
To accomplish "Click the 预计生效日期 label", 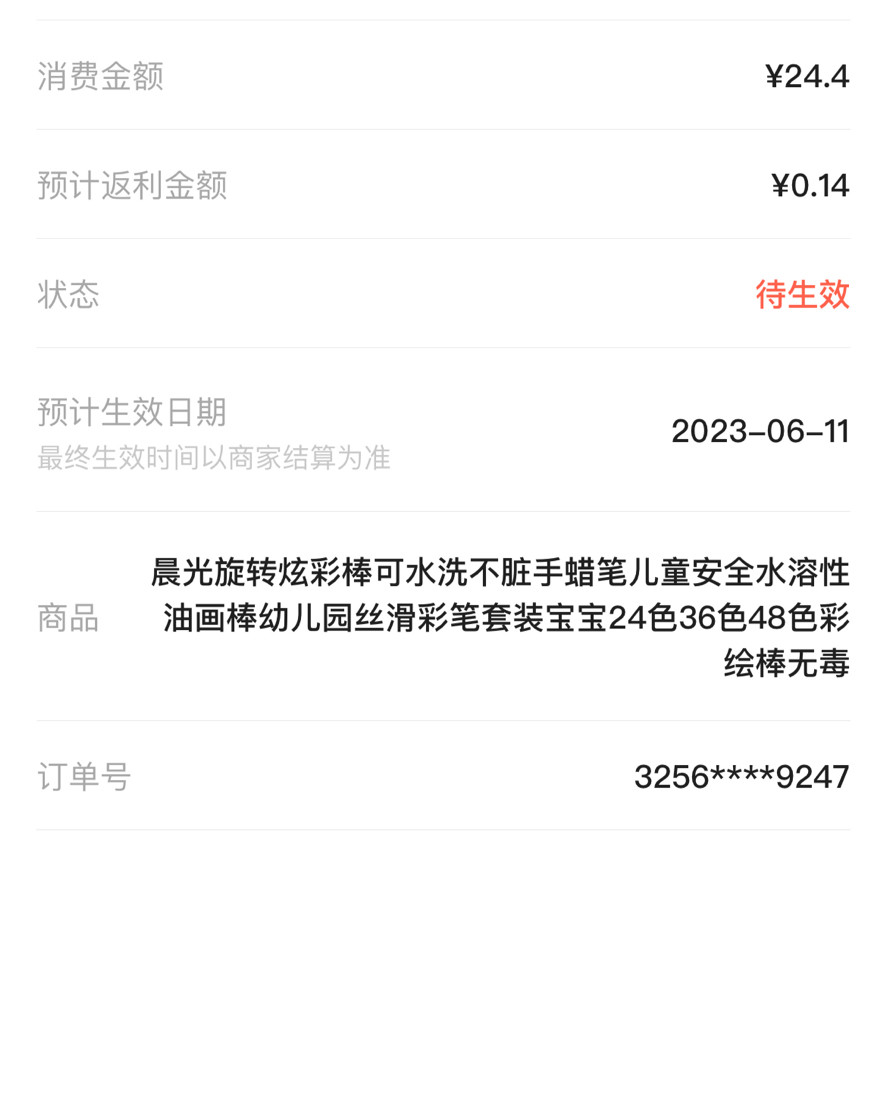I will click(130, 412).
